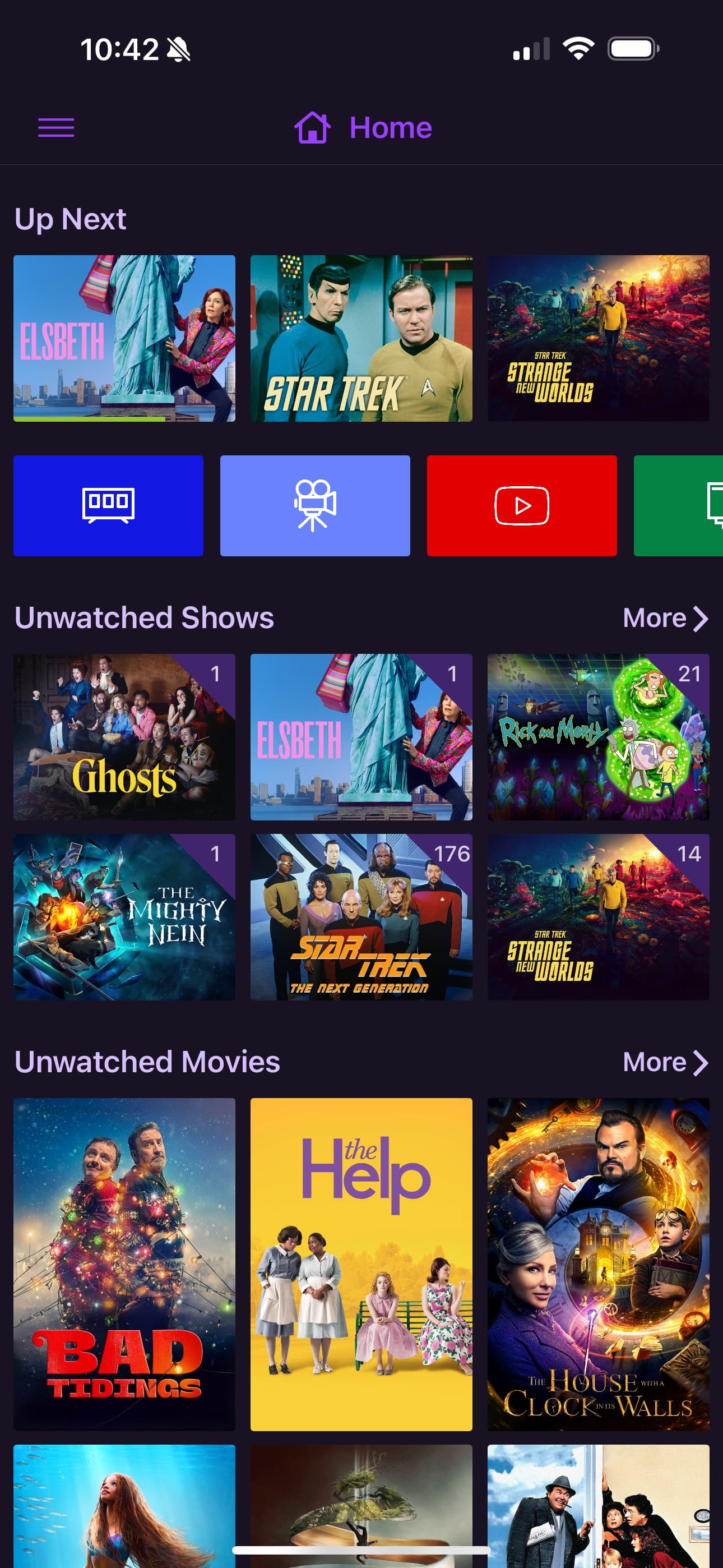Open Strange New Worlds in Up Next
The width and height of the screenshot is (723, 1568).
(x=597, y=338)
